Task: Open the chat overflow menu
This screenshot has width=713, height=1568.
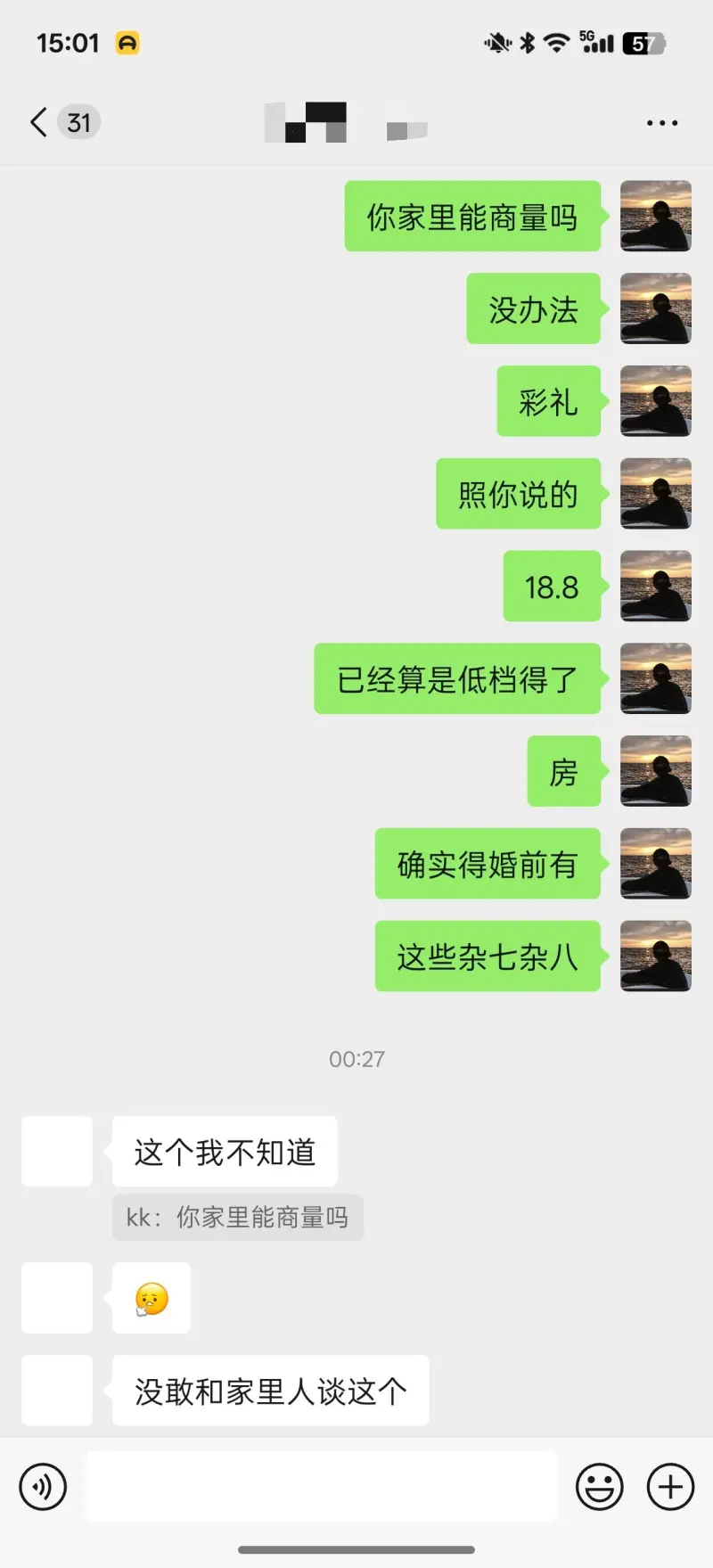Action: [662, 123]
